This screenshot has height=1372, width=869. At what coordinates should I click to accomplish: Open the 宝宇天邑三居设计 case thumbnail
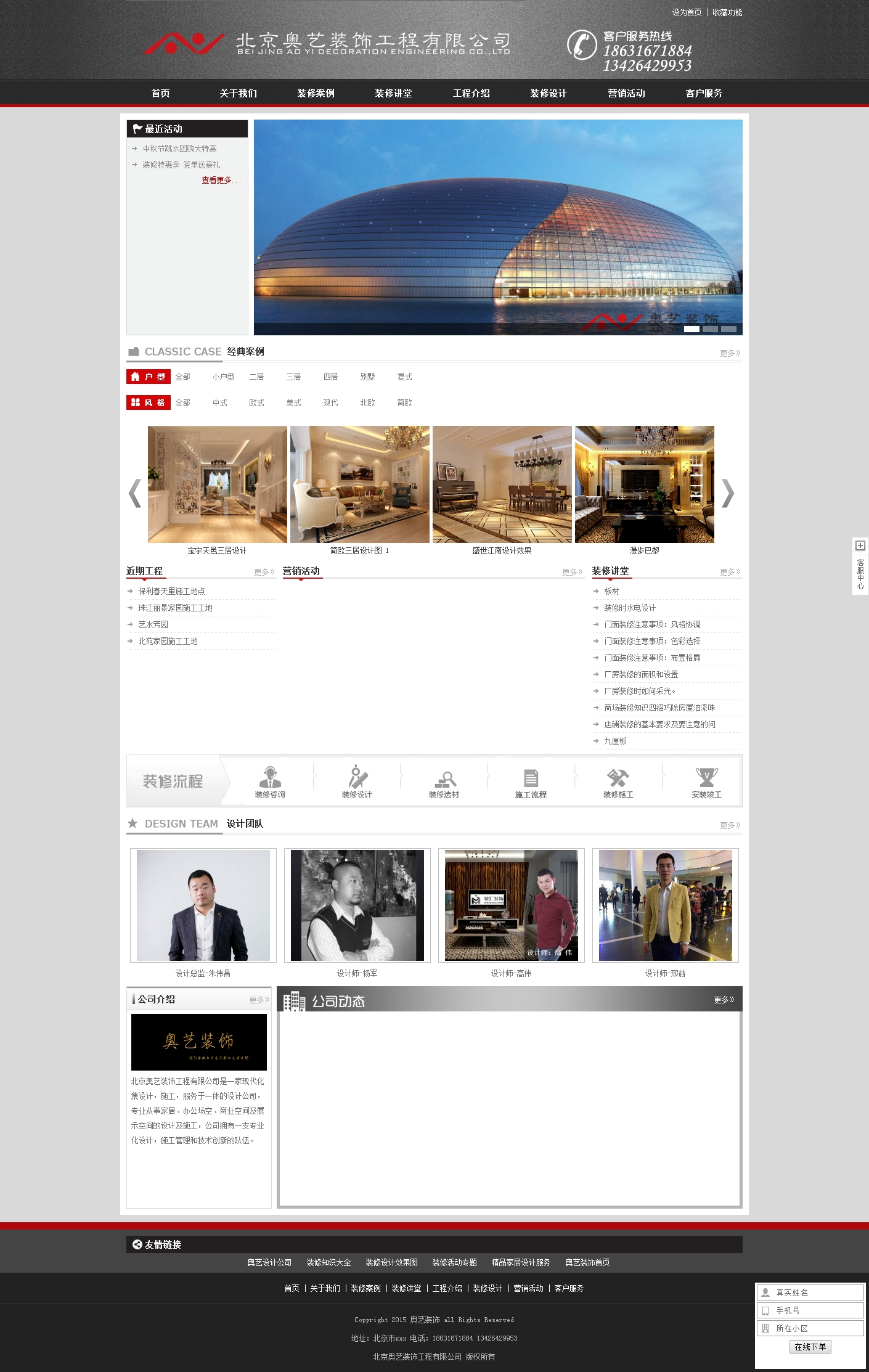tap(217, 484)
